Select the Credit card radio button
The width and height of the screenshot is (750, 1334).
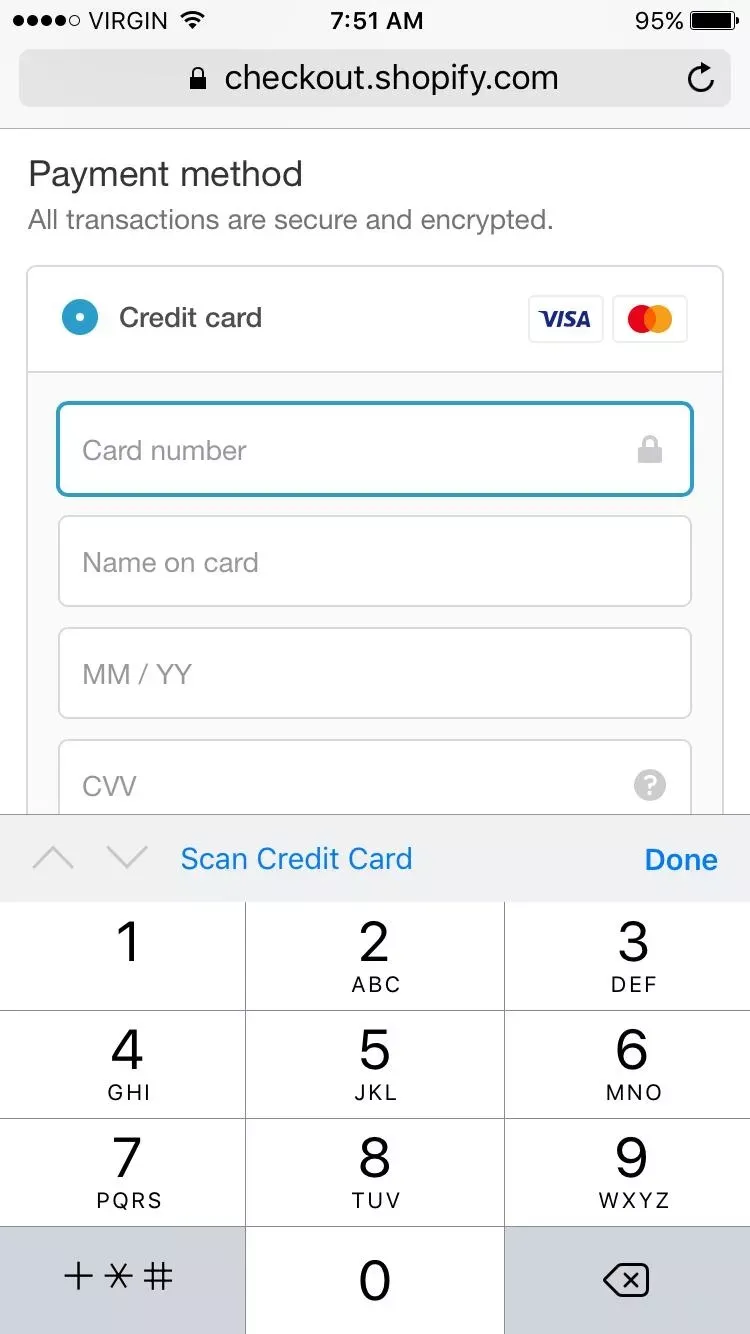click(80, 318)
